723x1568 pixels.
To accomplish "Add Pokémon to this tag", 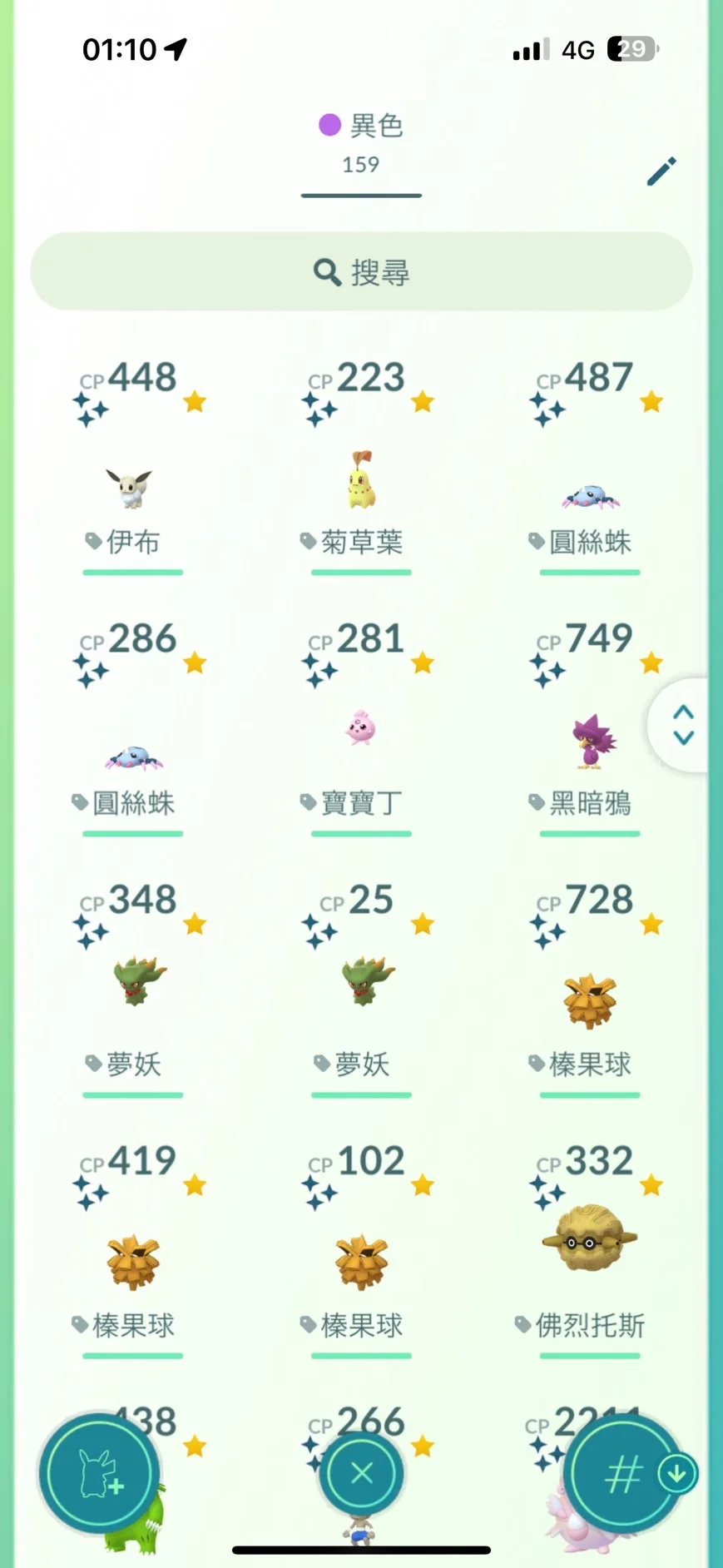I will click(x=98, y=1473).
